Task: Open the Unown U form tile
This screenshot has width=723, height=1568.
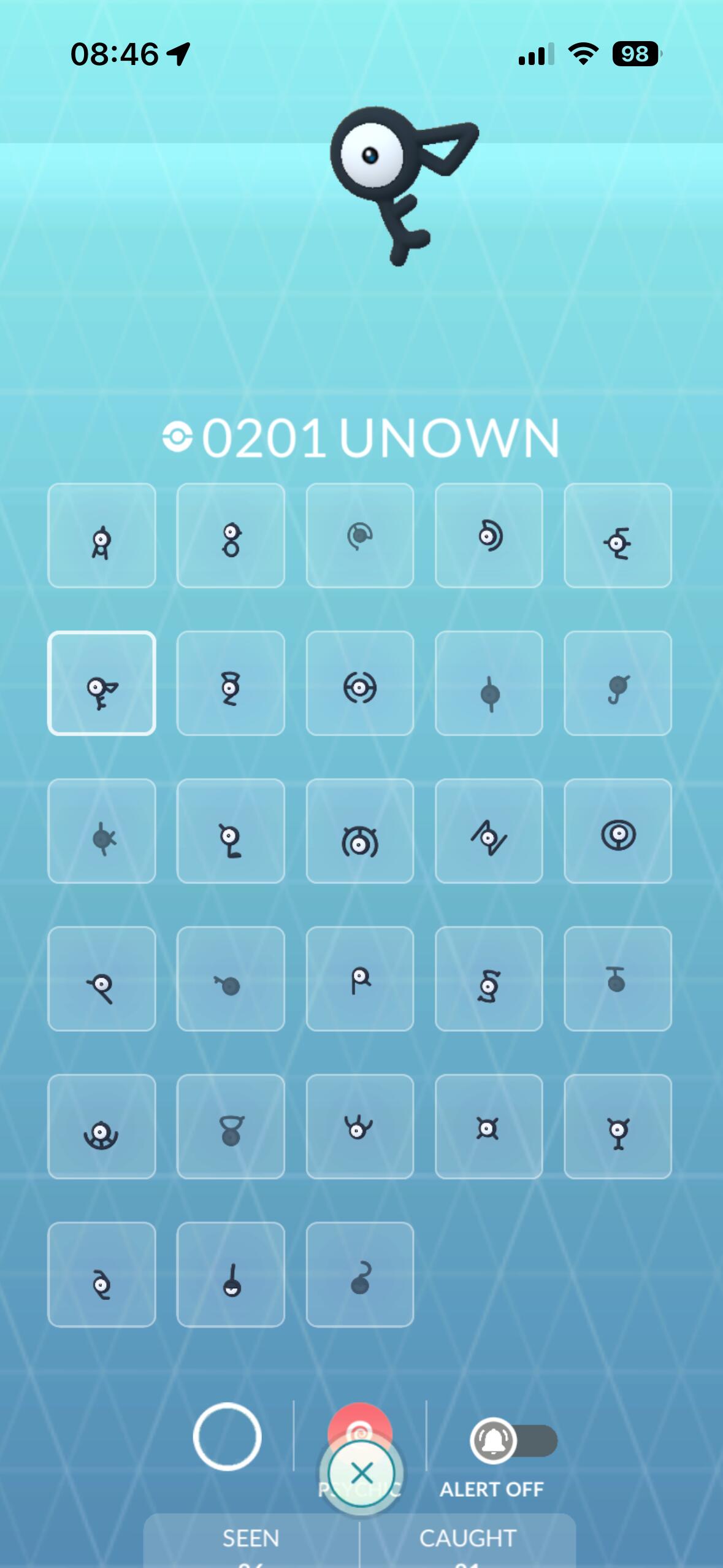Action: point(101,1126)
